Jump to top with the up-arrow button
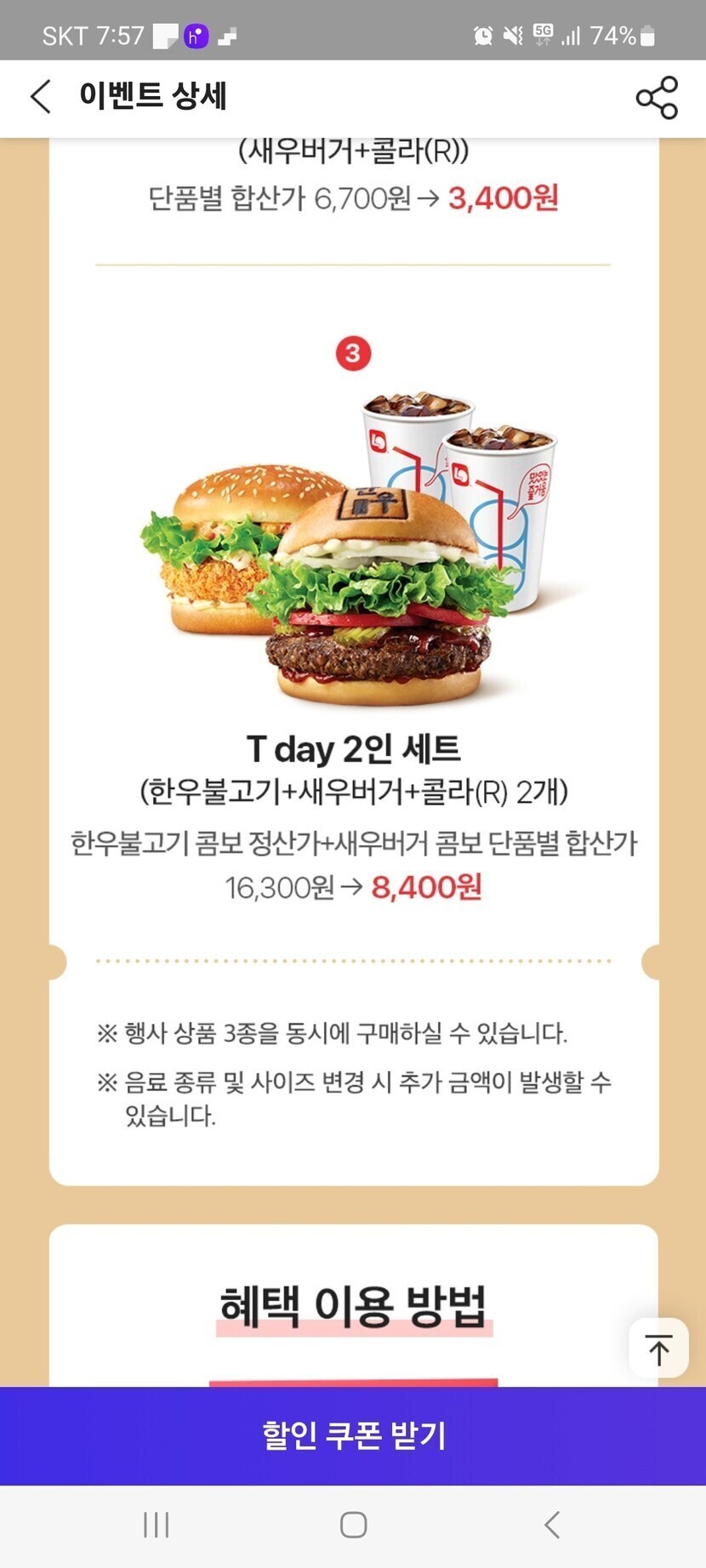Screen dimensions: 706x1568 tap(658, 1348)
